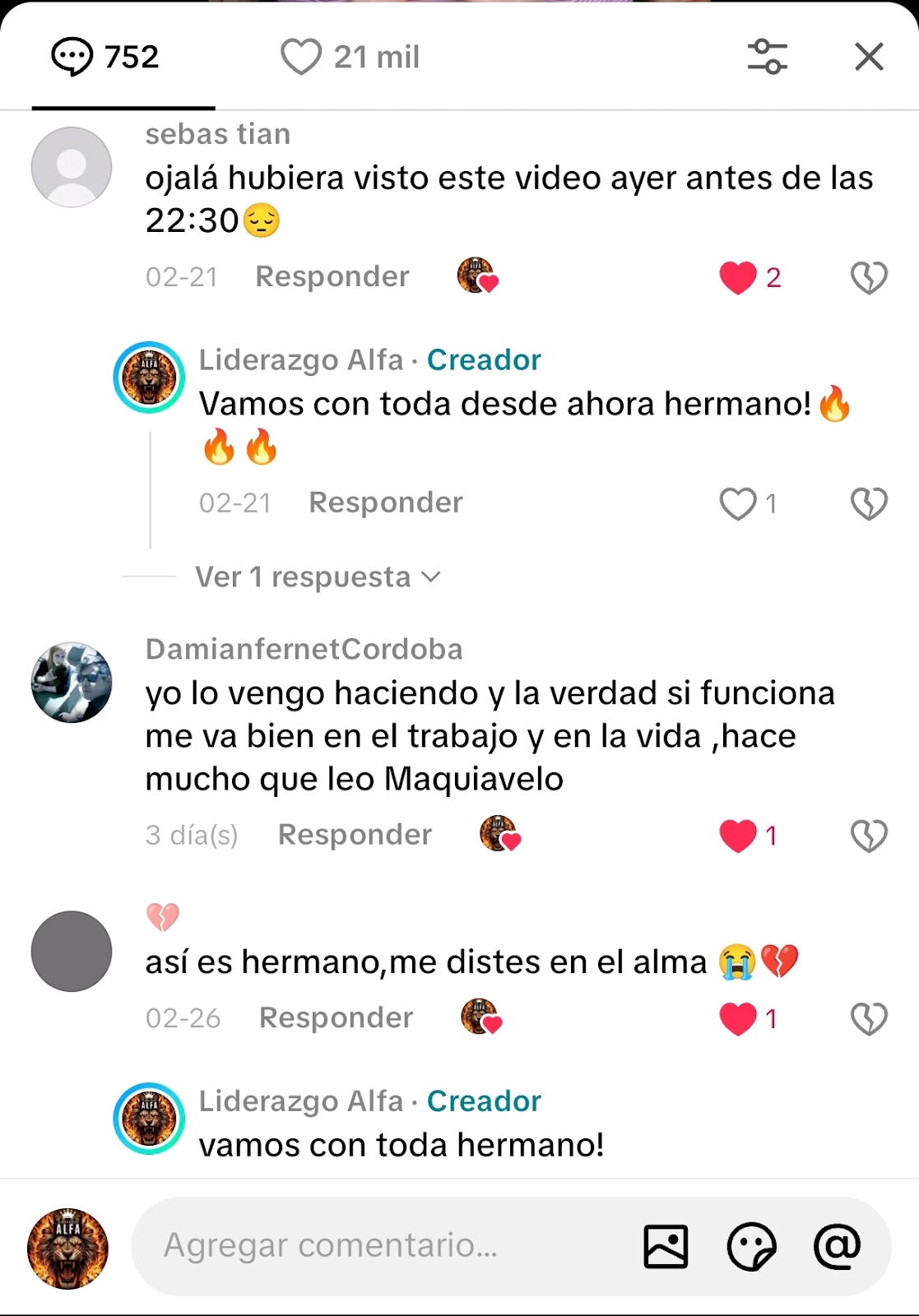Unlike sebas tian's comment
This screenshot has width=919, height=1316.
point(738,277)
